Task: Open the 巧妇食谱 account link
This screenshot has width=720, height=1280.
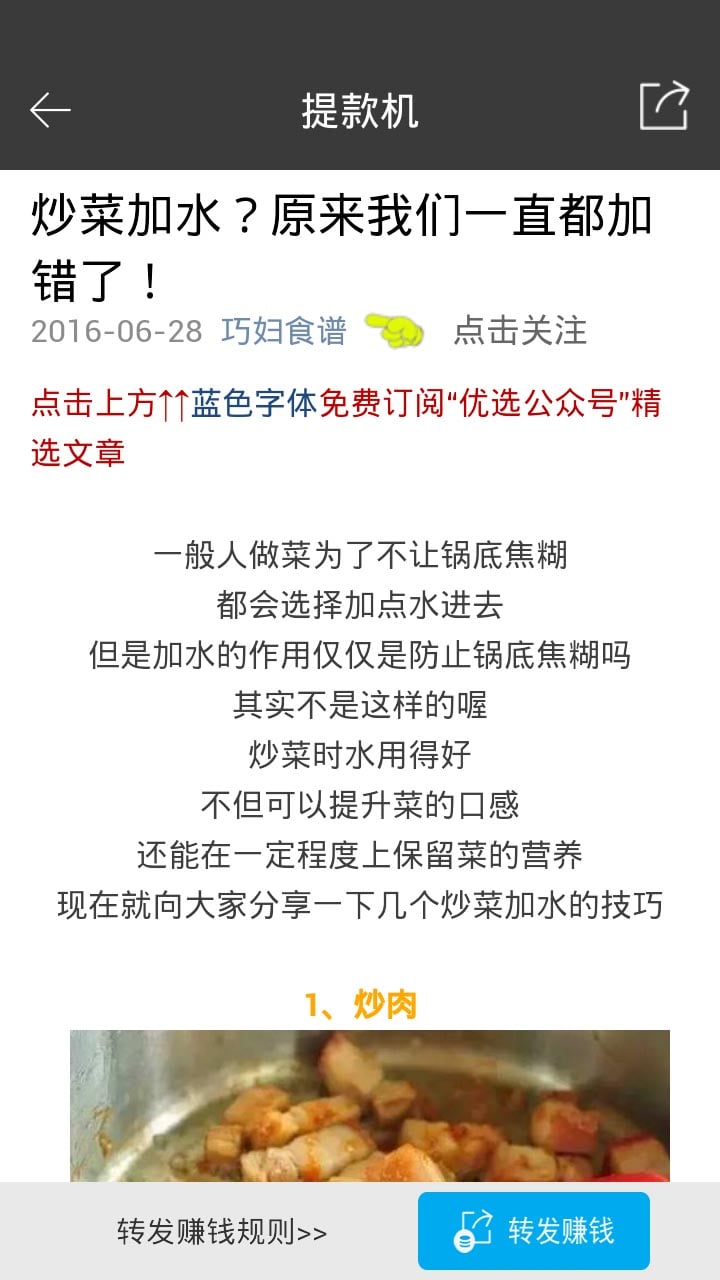Action: tap(284, 331)
